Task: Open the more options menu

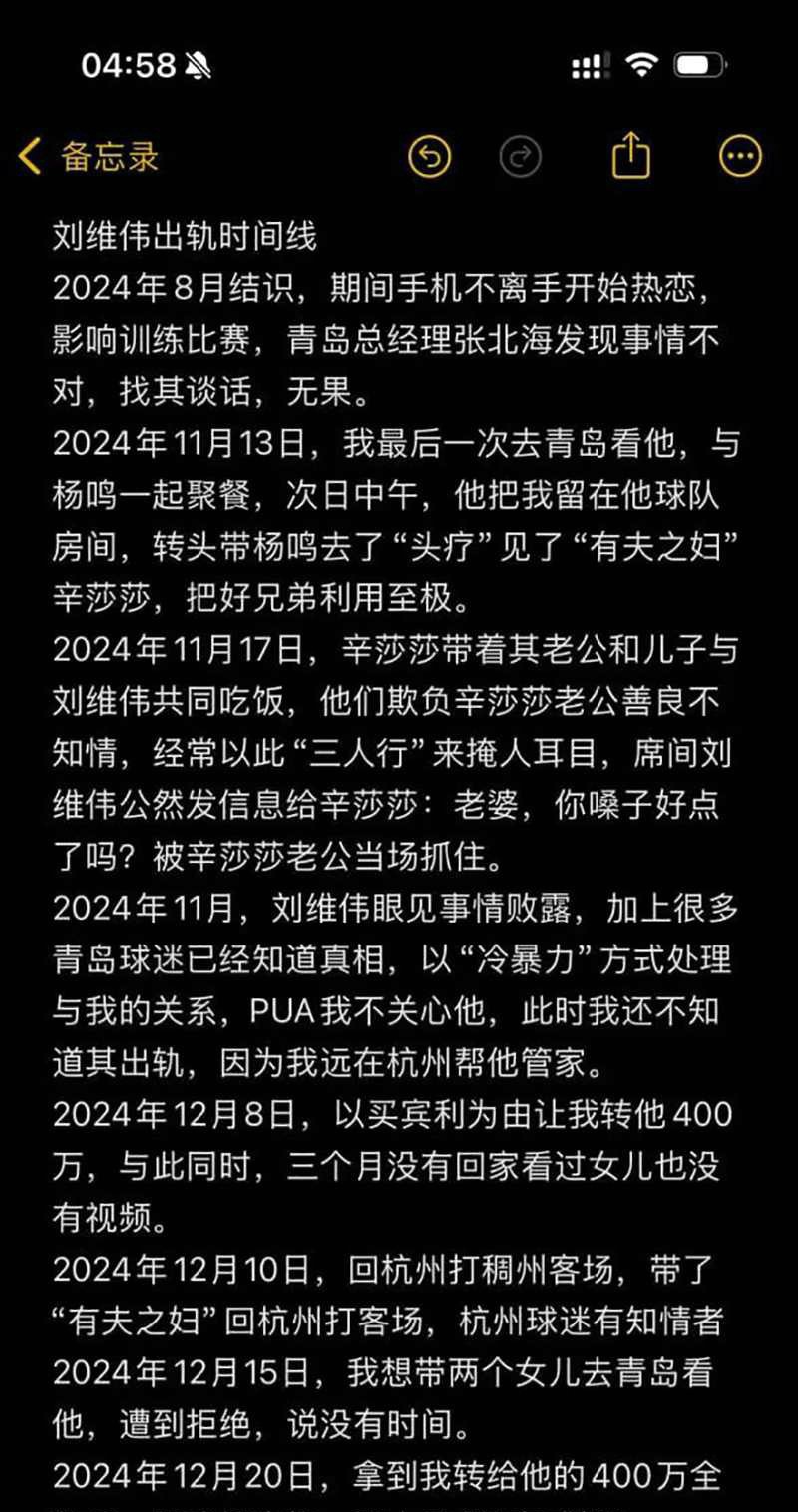Action: (740, 156)
